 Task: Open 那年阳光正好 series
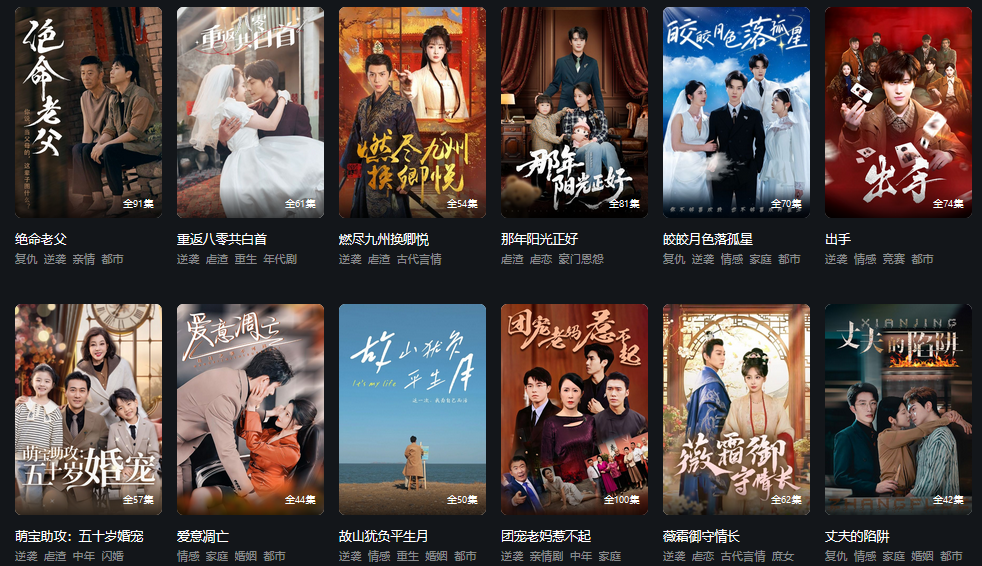click(x=574, y=112)
